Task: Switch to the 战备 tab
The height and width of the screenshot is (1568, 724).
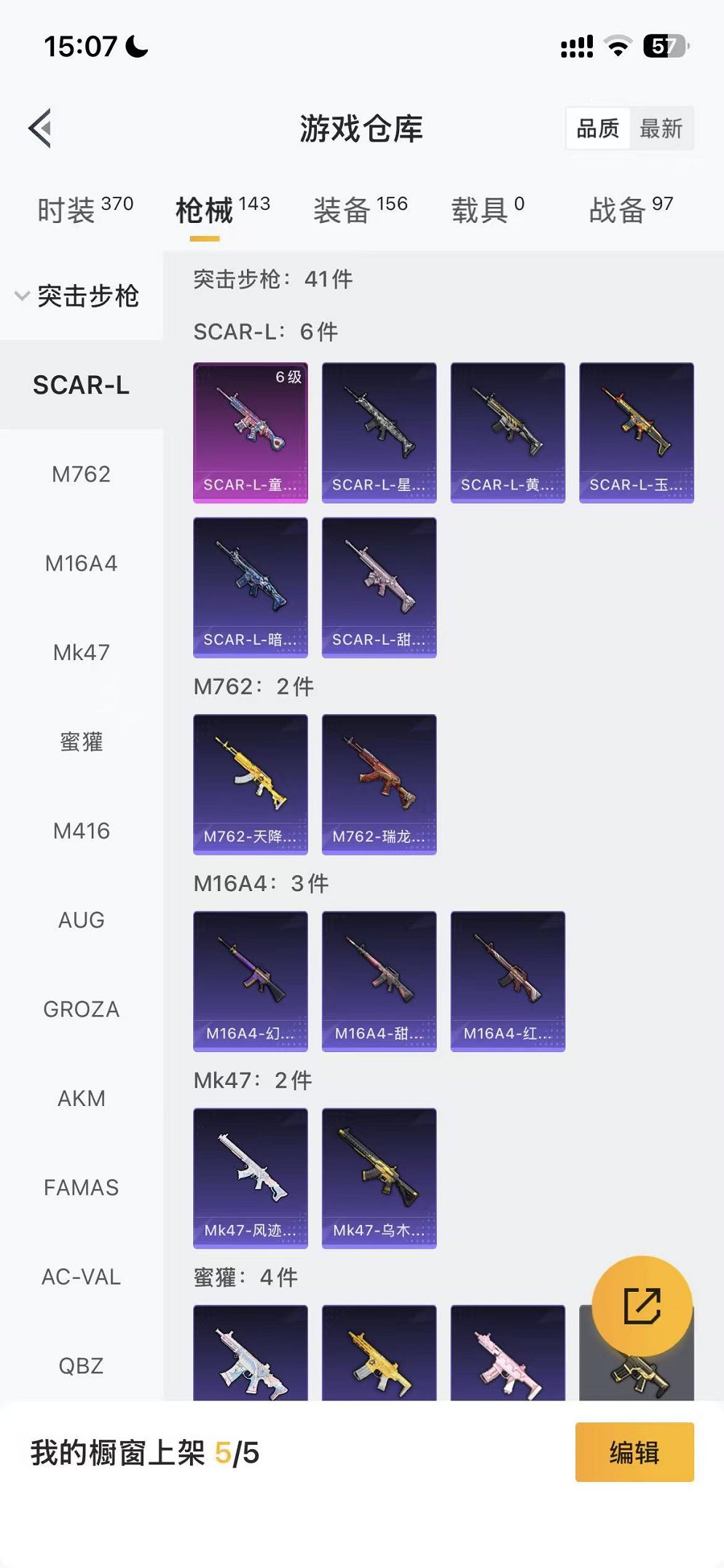Action: pos(630,210)
